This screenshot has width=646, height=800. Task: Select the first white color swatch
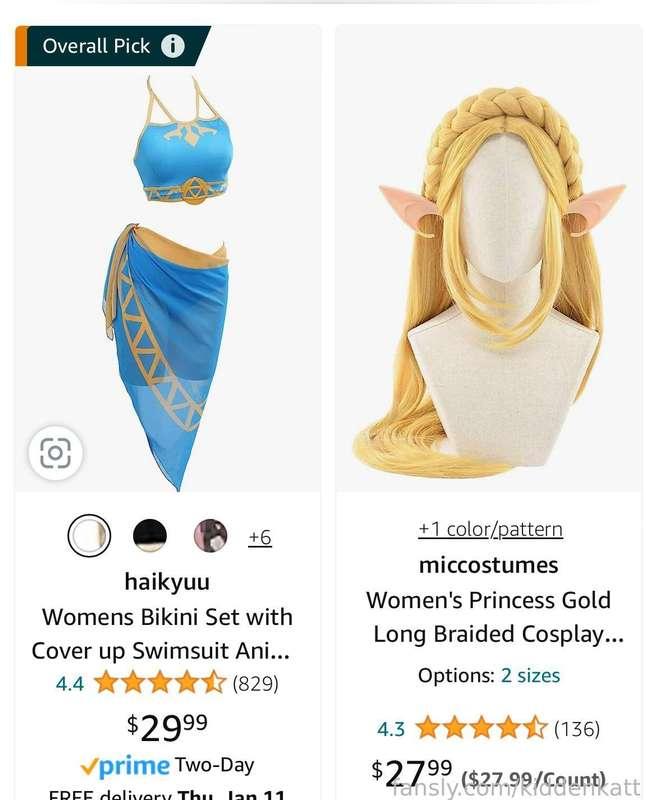coord(89,537)
